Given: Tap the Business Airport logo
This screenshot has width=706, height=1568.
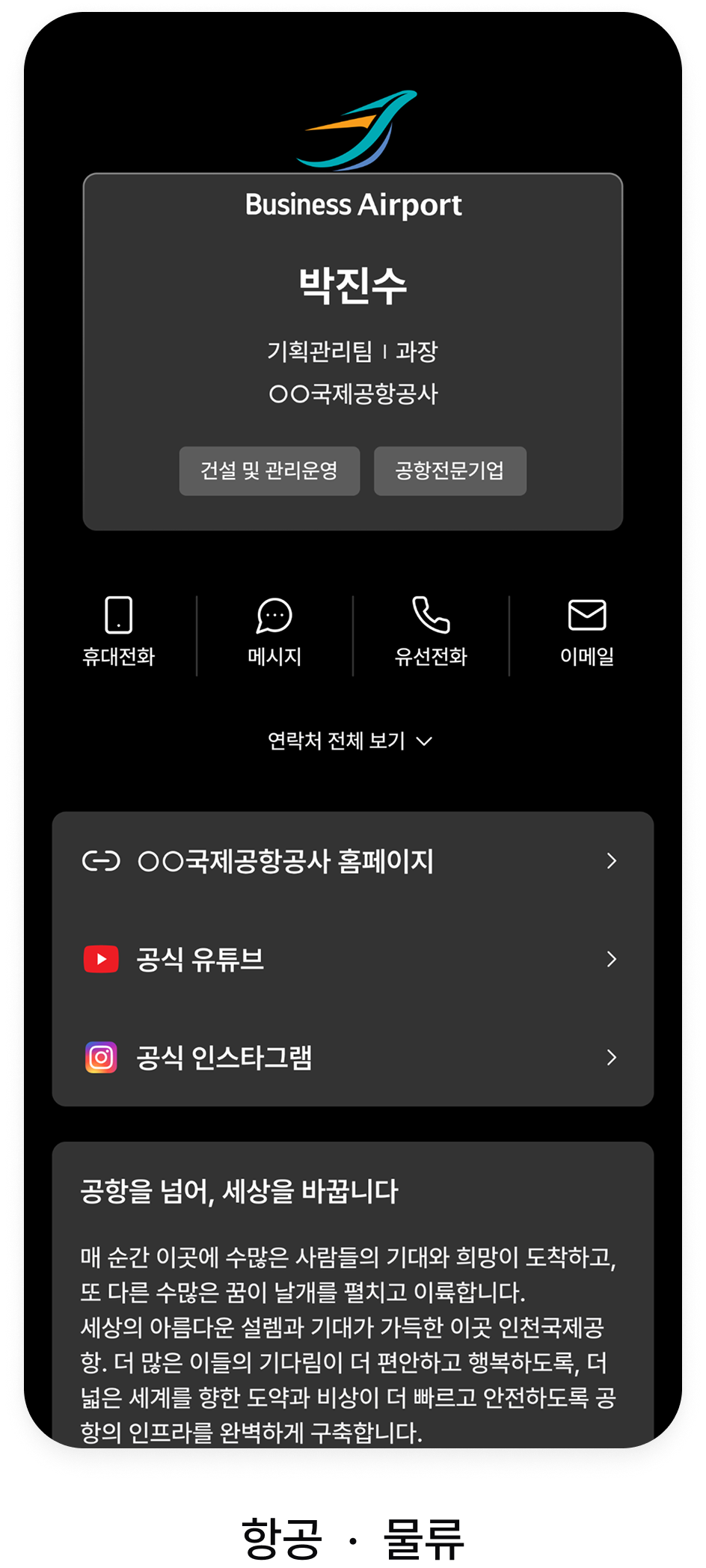Looking at the screenshot, I should pos(353,129).
